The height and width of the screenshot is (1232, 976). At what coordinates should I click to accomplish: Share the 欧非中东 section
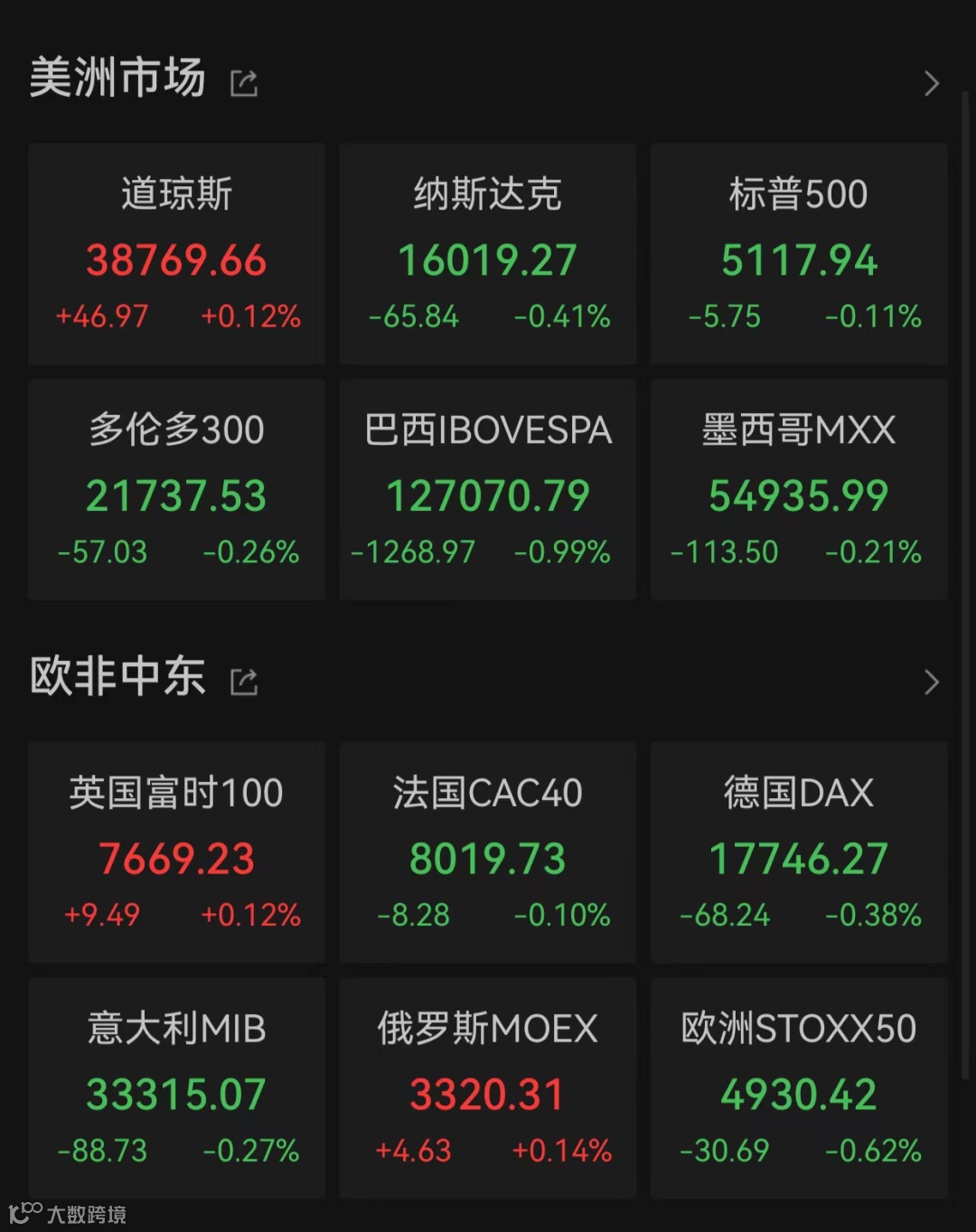[244, 682]
